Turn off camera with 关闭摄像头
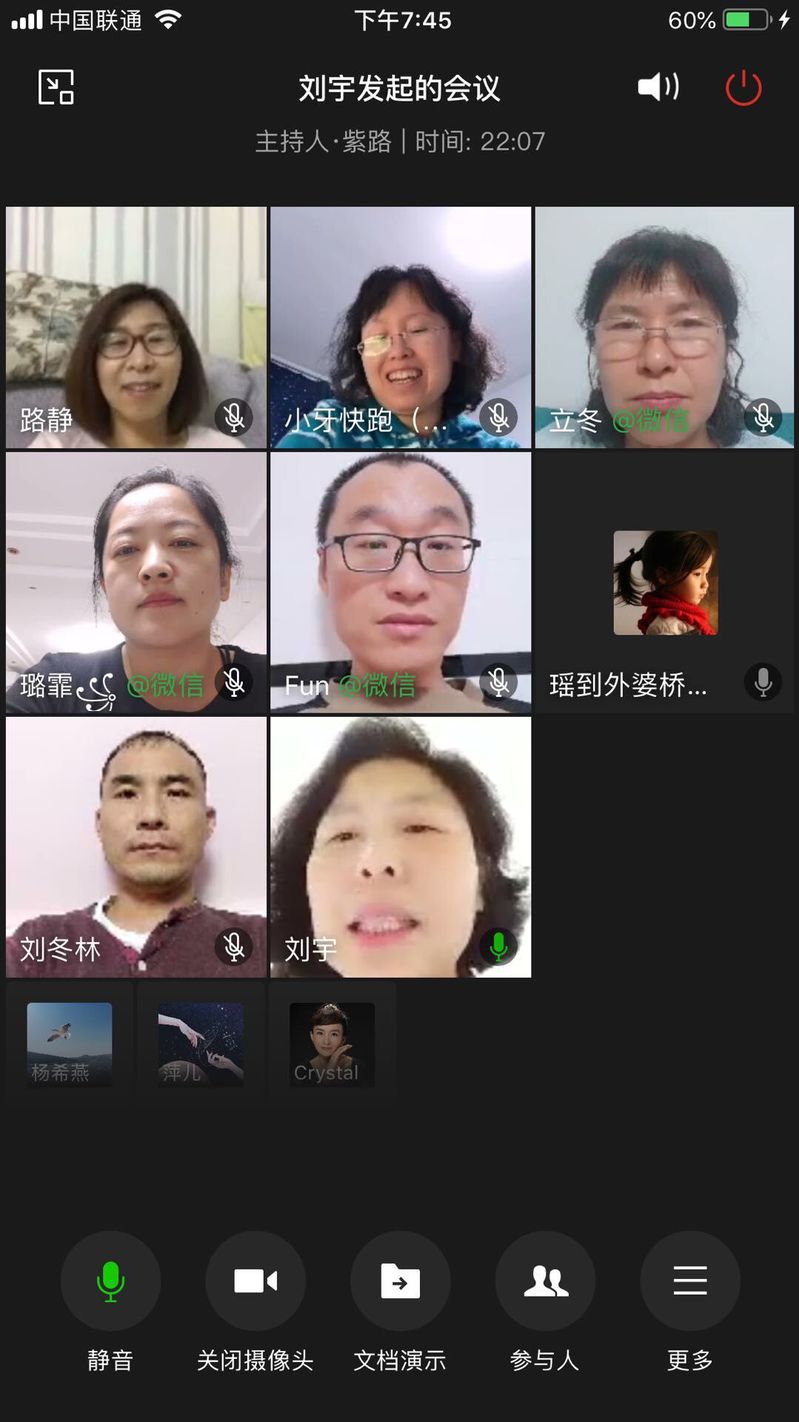799x1422 pixels. 255,1281
